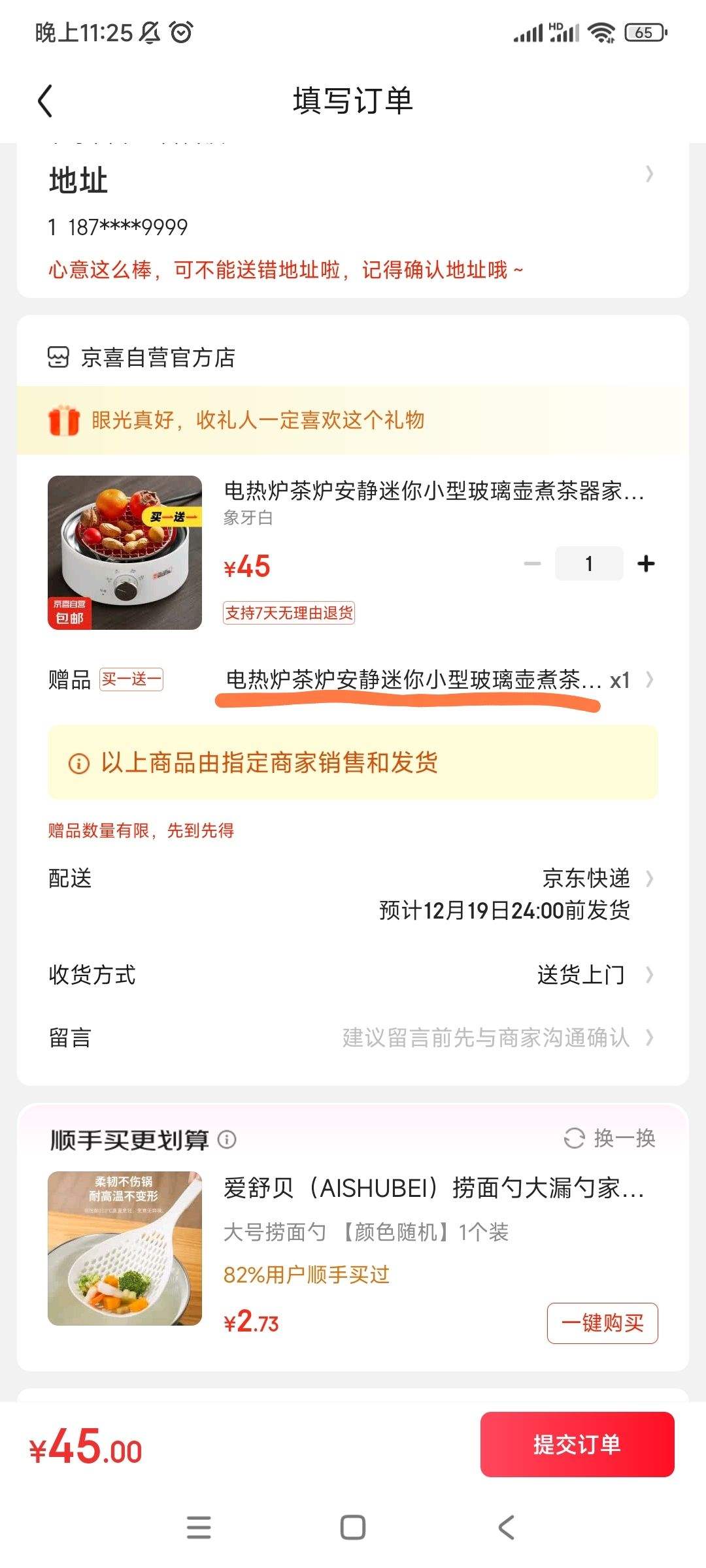The image size is (706, 1568).
Task: Decrease quantity using the minus stepper
Action: [x=533, y=563]
